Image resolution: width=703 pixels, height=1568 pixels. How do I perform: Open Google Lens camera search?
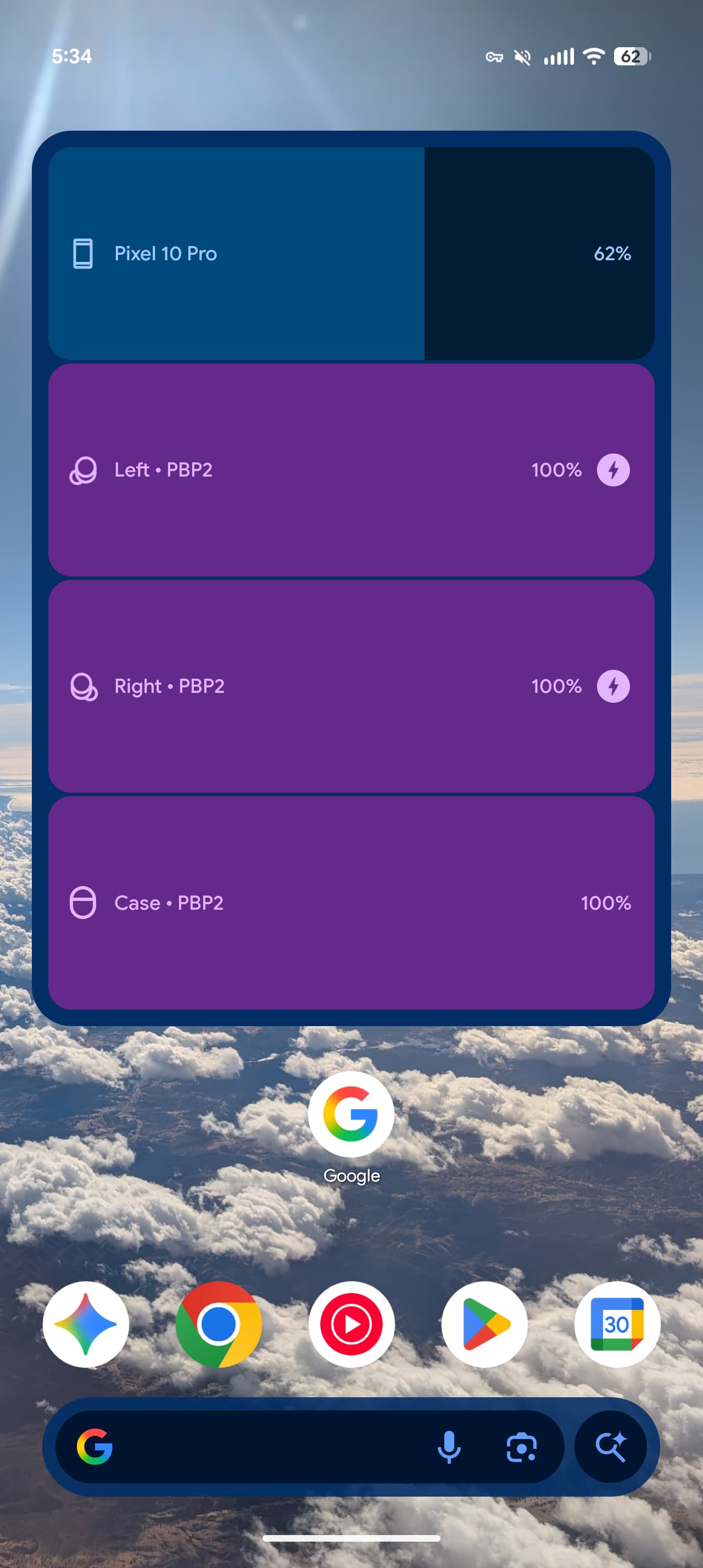pyautogui.click(x=522, y=1447)
